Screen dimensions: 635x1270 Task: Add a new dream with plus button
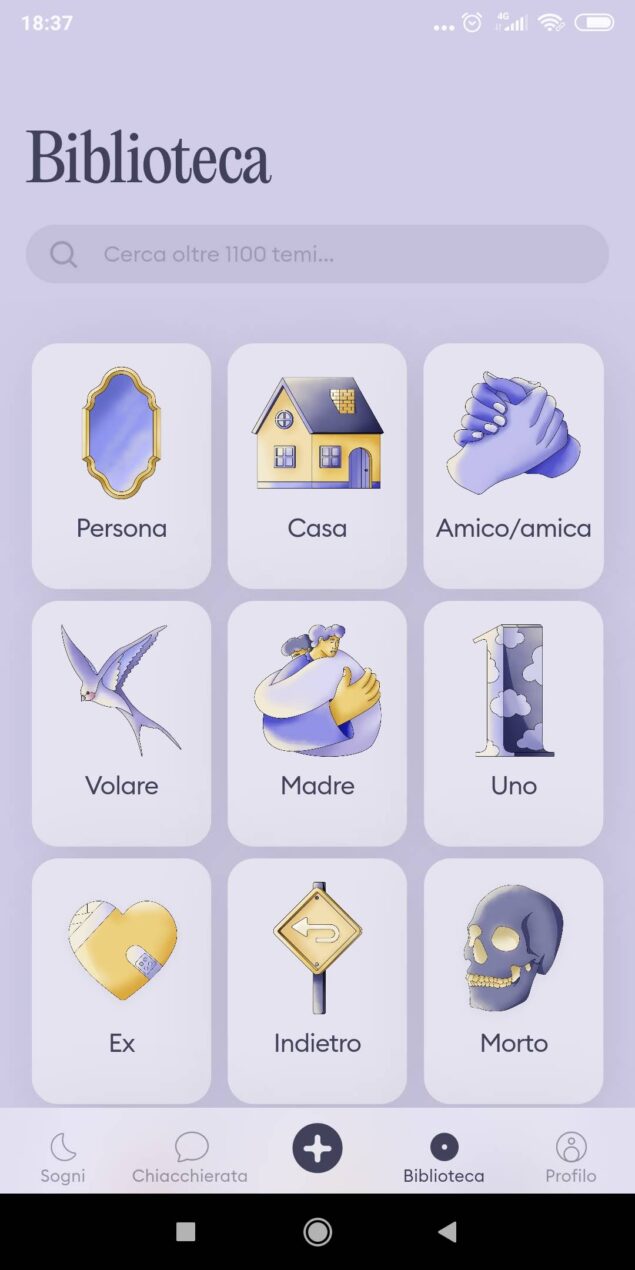click(317, 1148)
